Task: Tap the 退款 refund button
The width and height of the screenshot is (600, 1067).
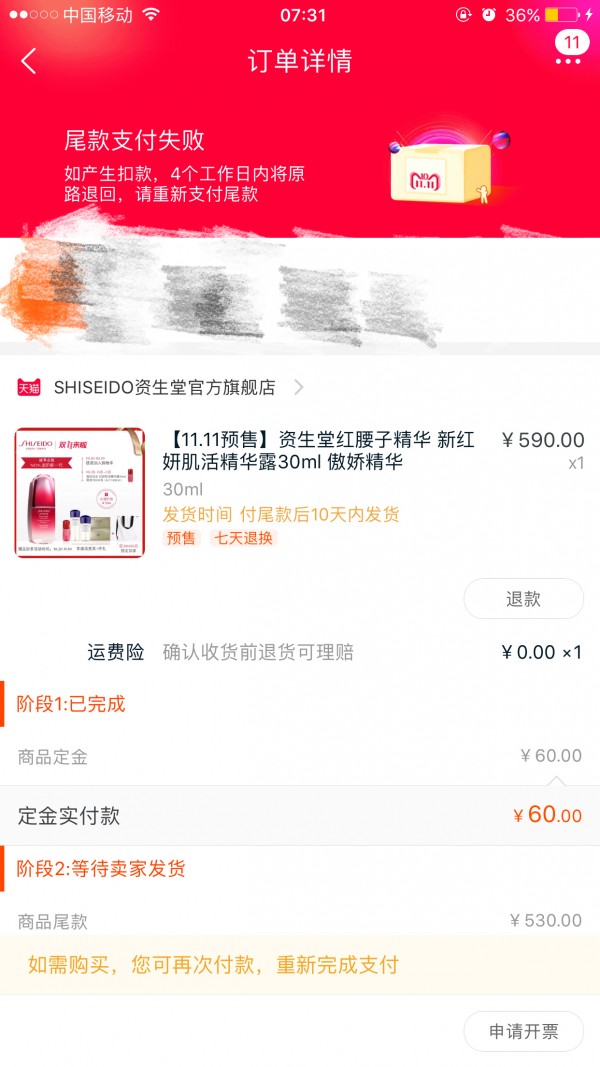Action: click(523, 599)
